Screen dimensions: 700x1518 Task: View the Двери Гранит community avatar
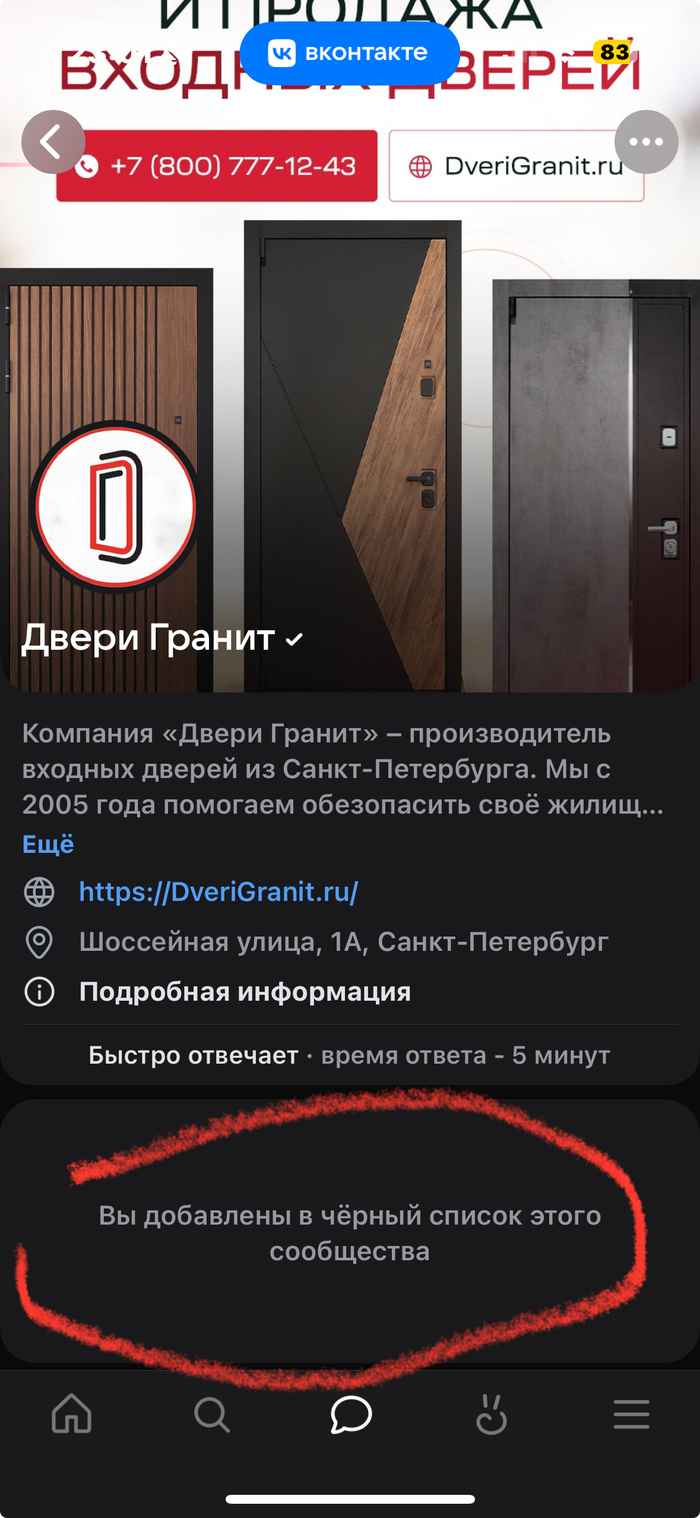(x=115, y=507)
